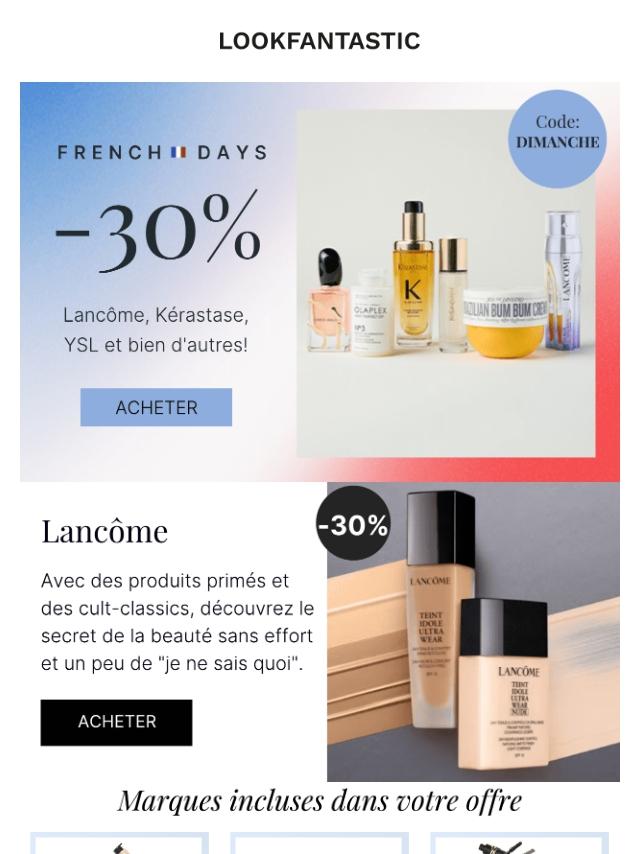Tap ACHETER in the French Days banner
Viewport: 640px width, 854px height.
point(156,408)
